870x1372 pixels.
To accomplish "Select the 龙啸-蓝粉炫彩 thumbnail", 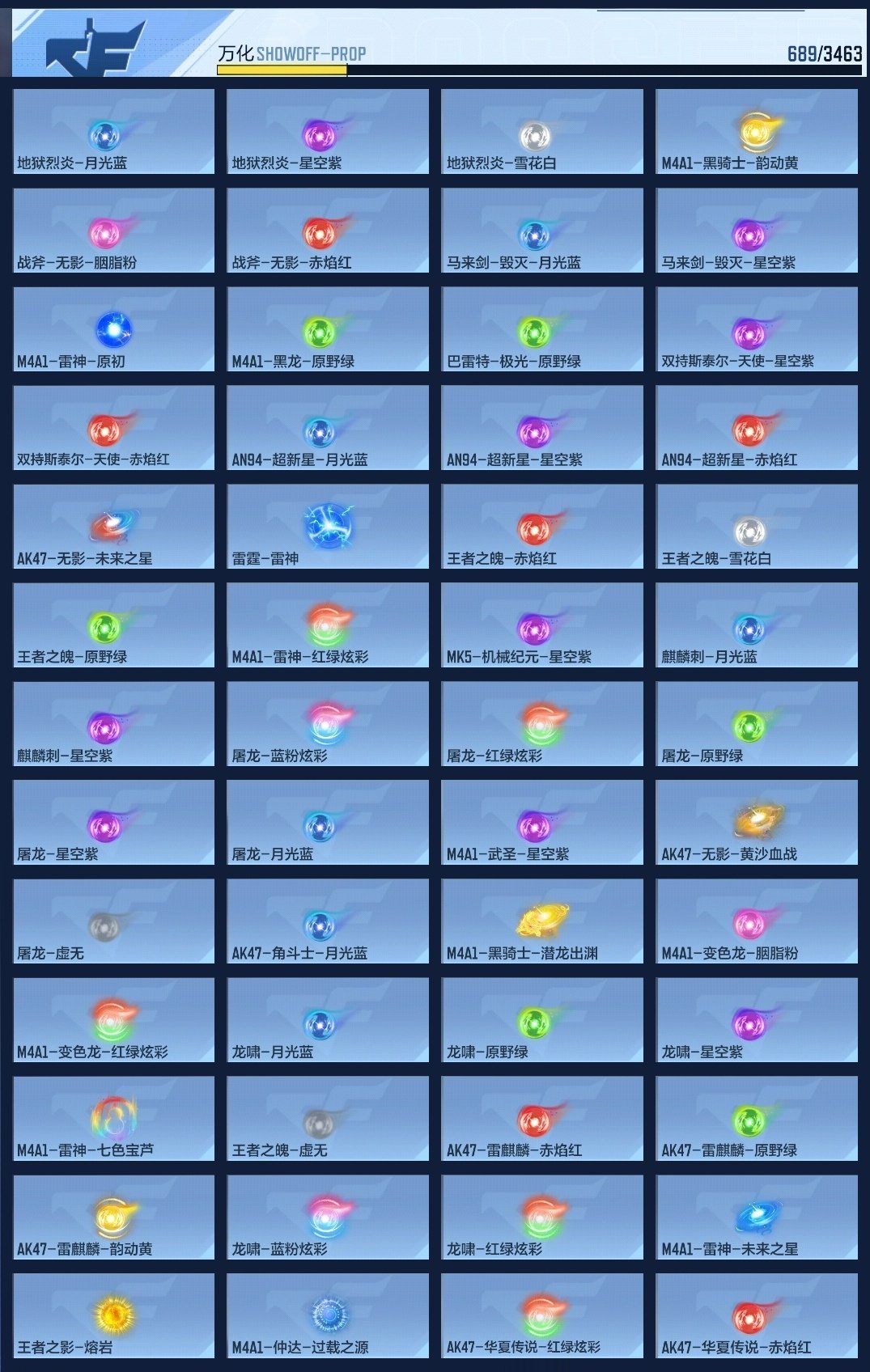I will pos(325,1216).
